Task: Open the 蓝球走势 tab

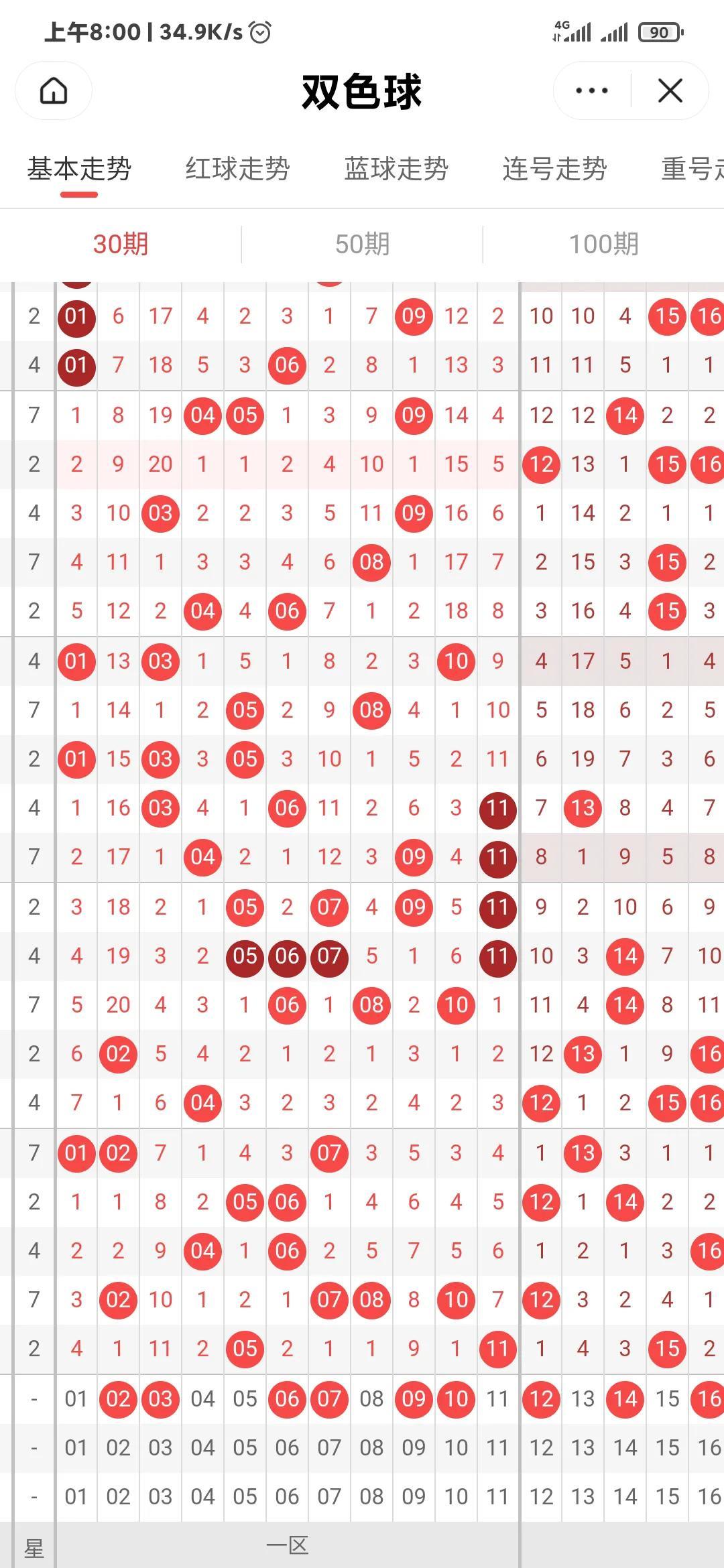Action: (396, 169)
